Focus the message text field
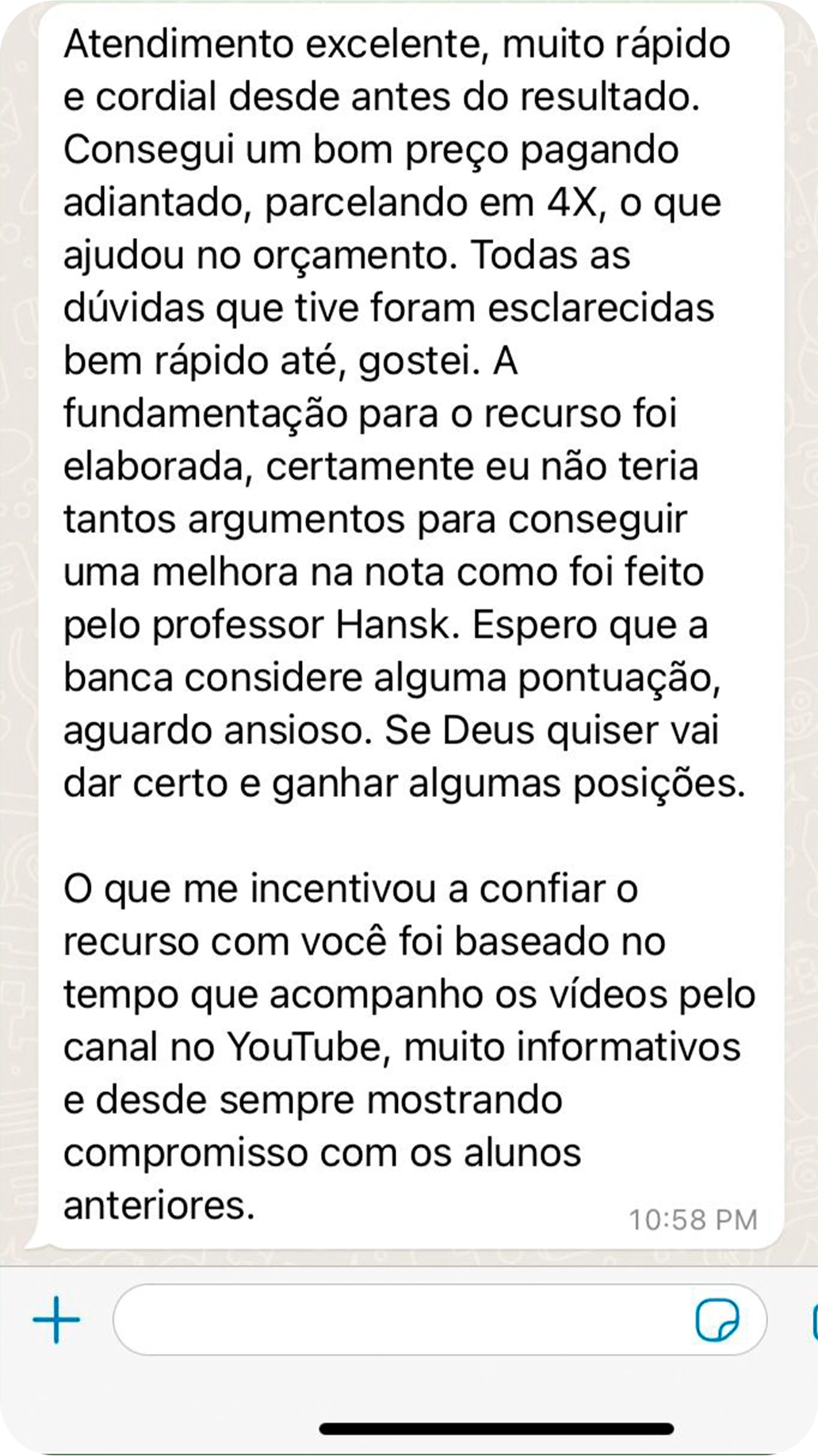 [396, 1320]
